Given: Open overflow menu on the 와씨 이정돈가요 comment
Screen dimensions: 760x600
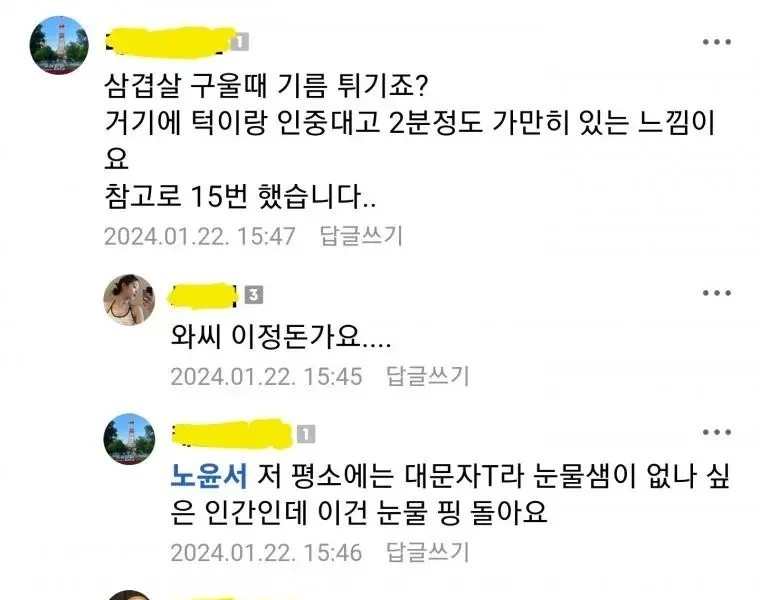Looking at the screenshot, I should pyautogui.click(x=716, y=293).
